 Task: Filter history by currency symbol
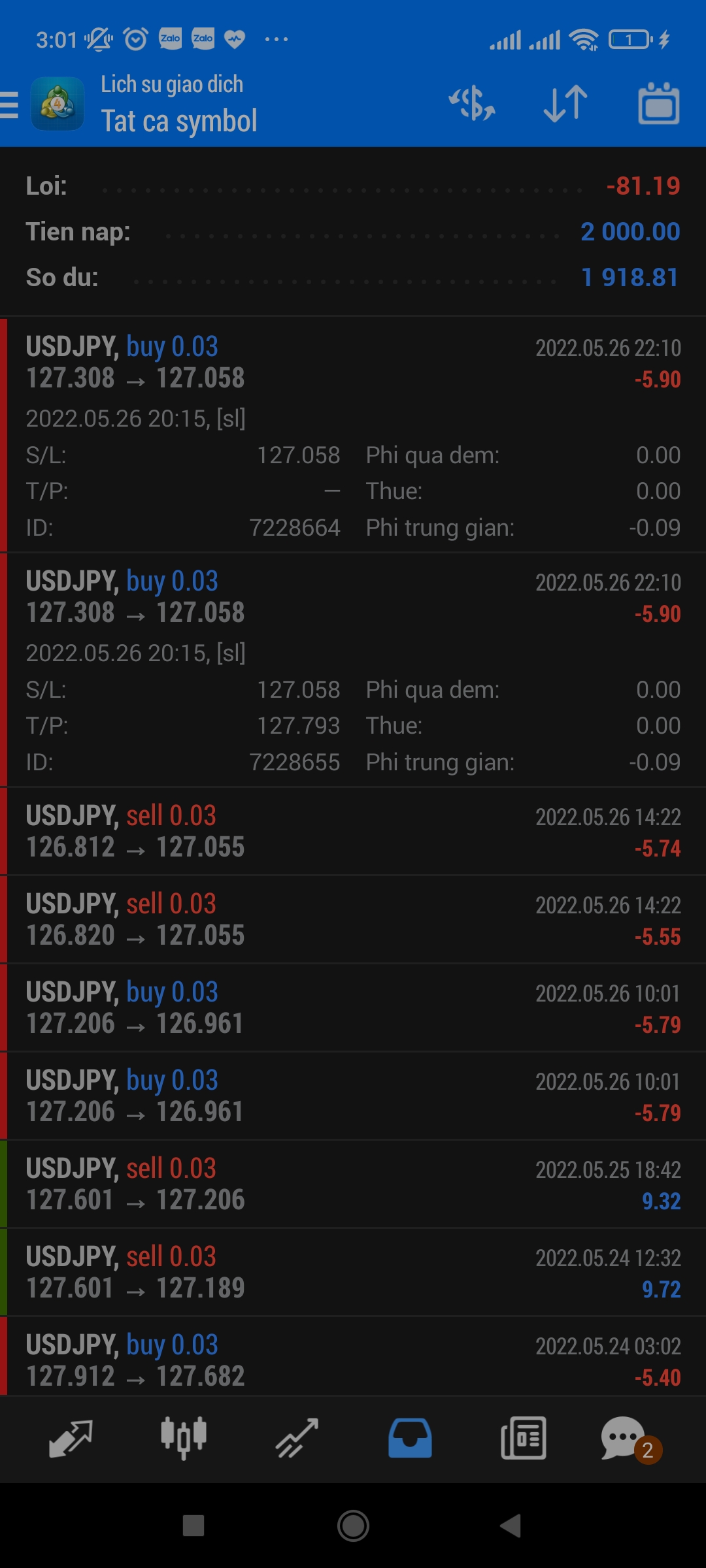tap(471, 104)
